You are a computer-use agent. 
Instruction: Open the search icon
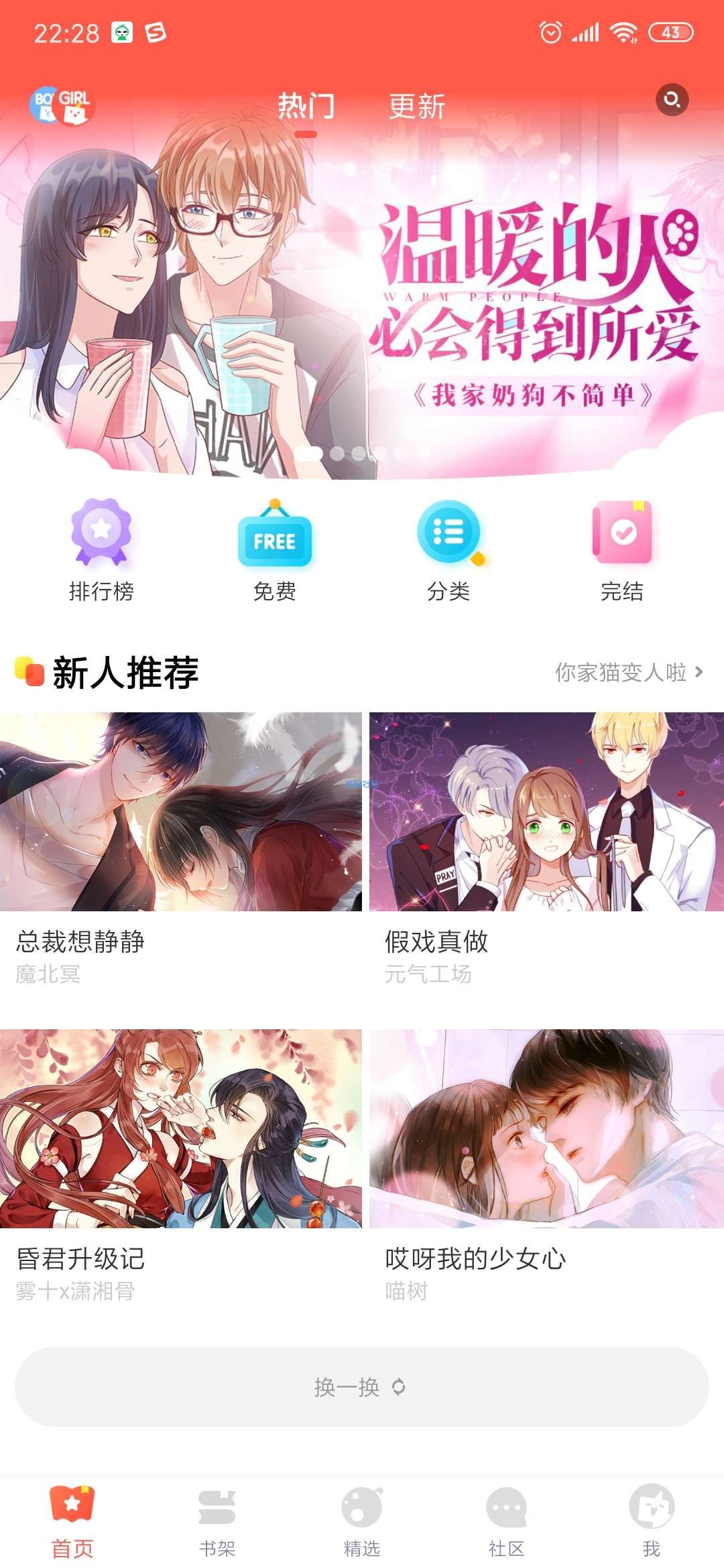[x=672, y=100]
